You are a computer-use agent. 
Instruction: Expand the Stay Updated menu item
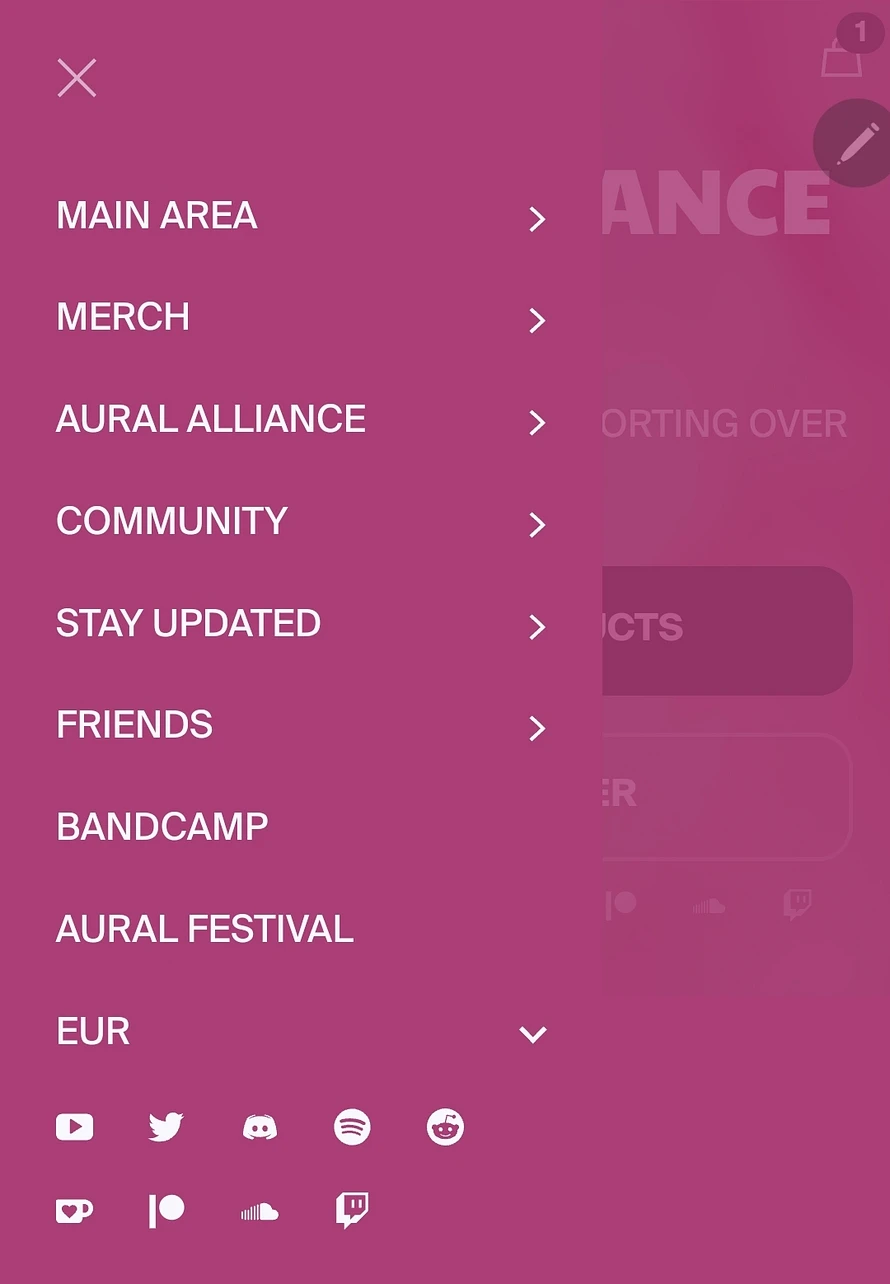coord(537,626)
